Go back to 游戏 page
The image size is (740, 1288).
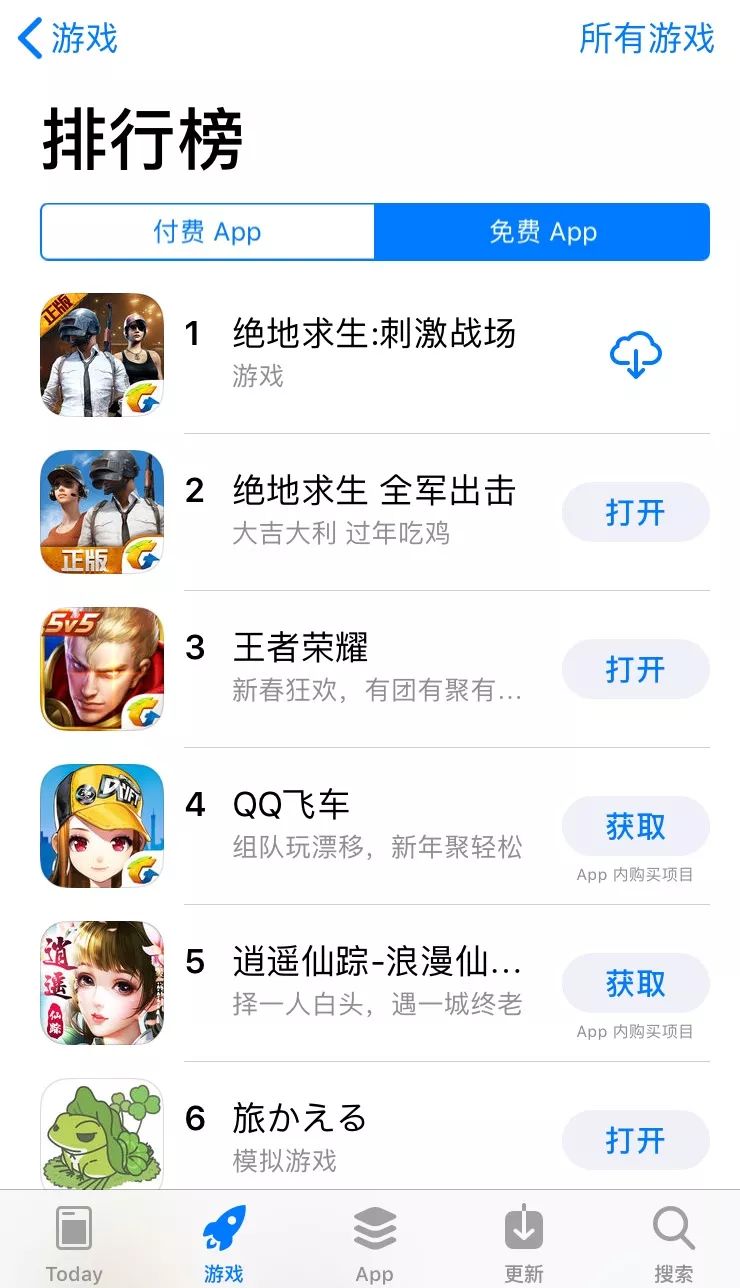pyautogui.click(x=68, y=39)
